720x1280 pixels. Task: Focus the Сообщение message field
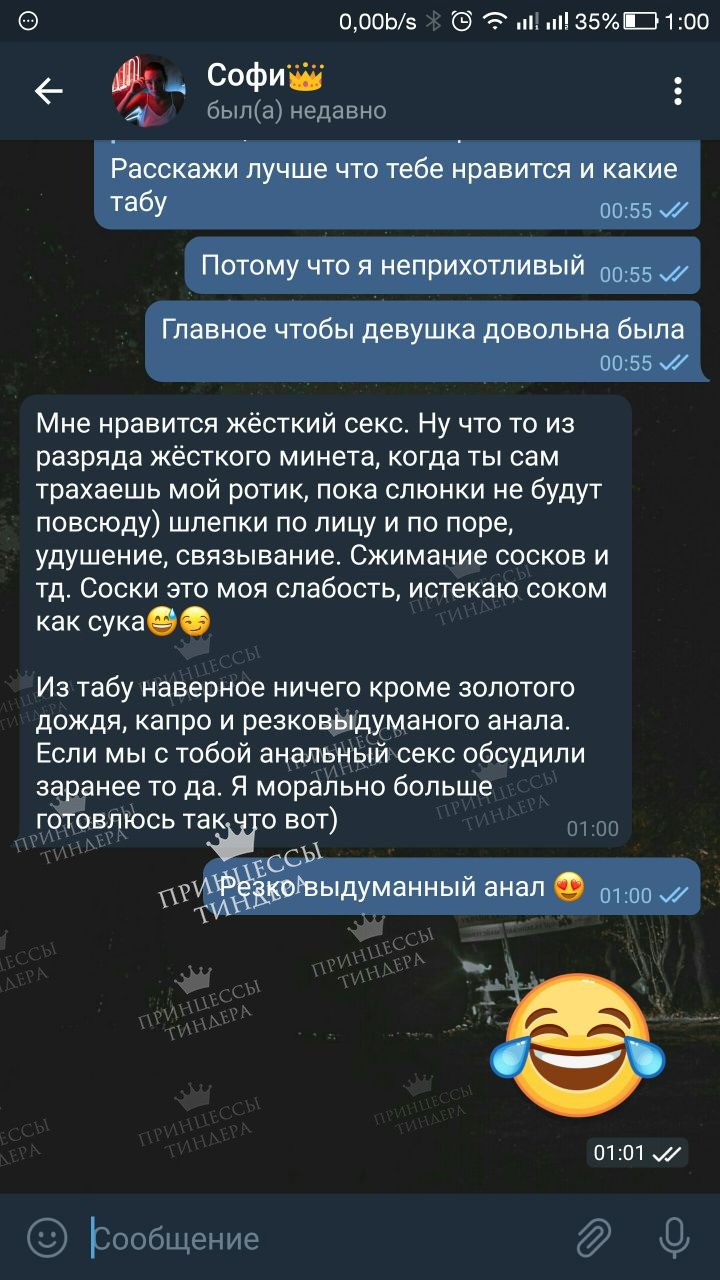coord(320,1239)
